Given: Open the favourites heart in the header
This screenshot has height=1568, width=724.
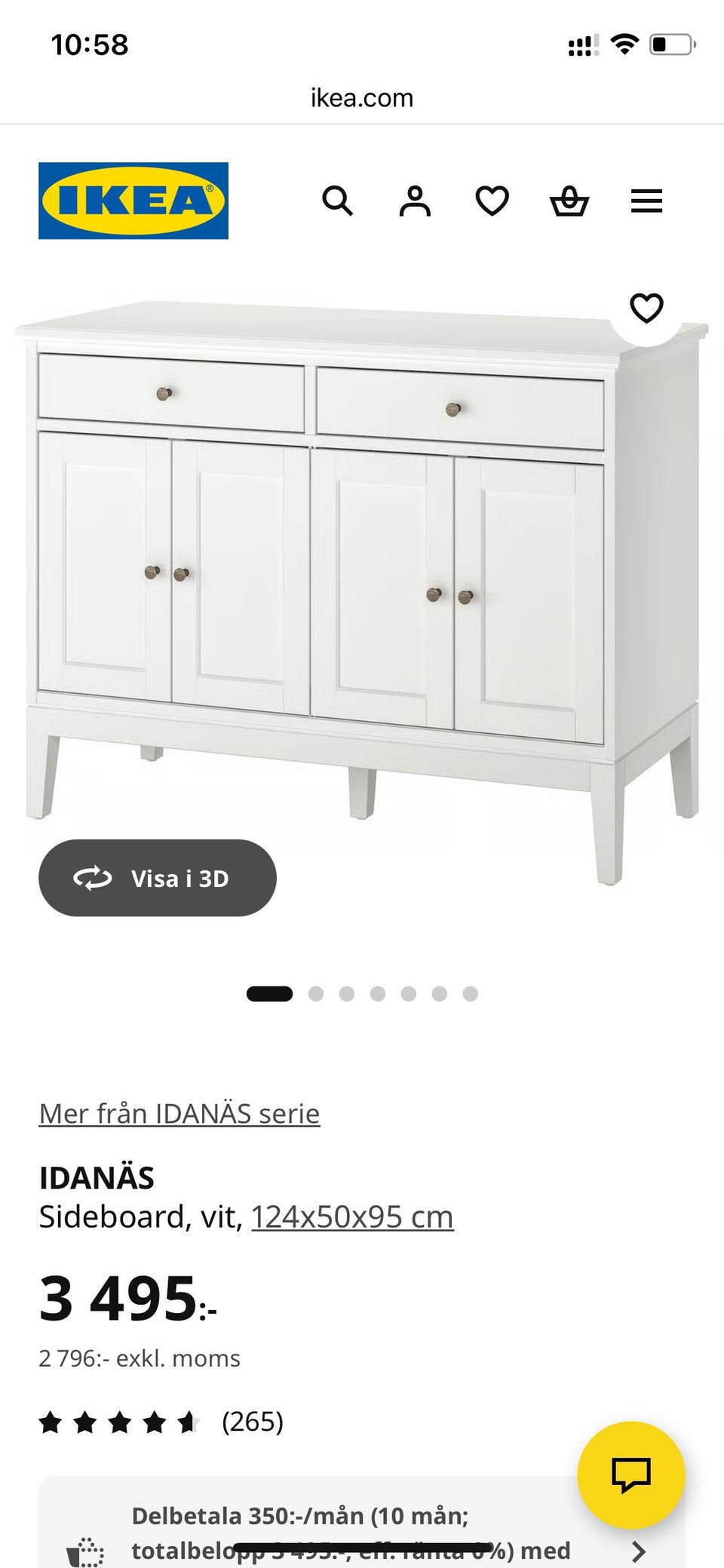Looking at the screenshot, I should 492,201.
